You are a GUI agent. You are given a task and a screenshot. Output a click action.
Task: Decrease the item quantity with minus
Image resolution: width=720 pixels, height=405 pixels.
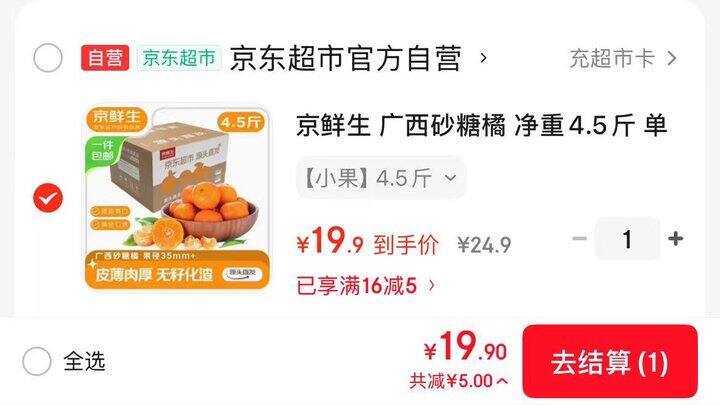579,238
